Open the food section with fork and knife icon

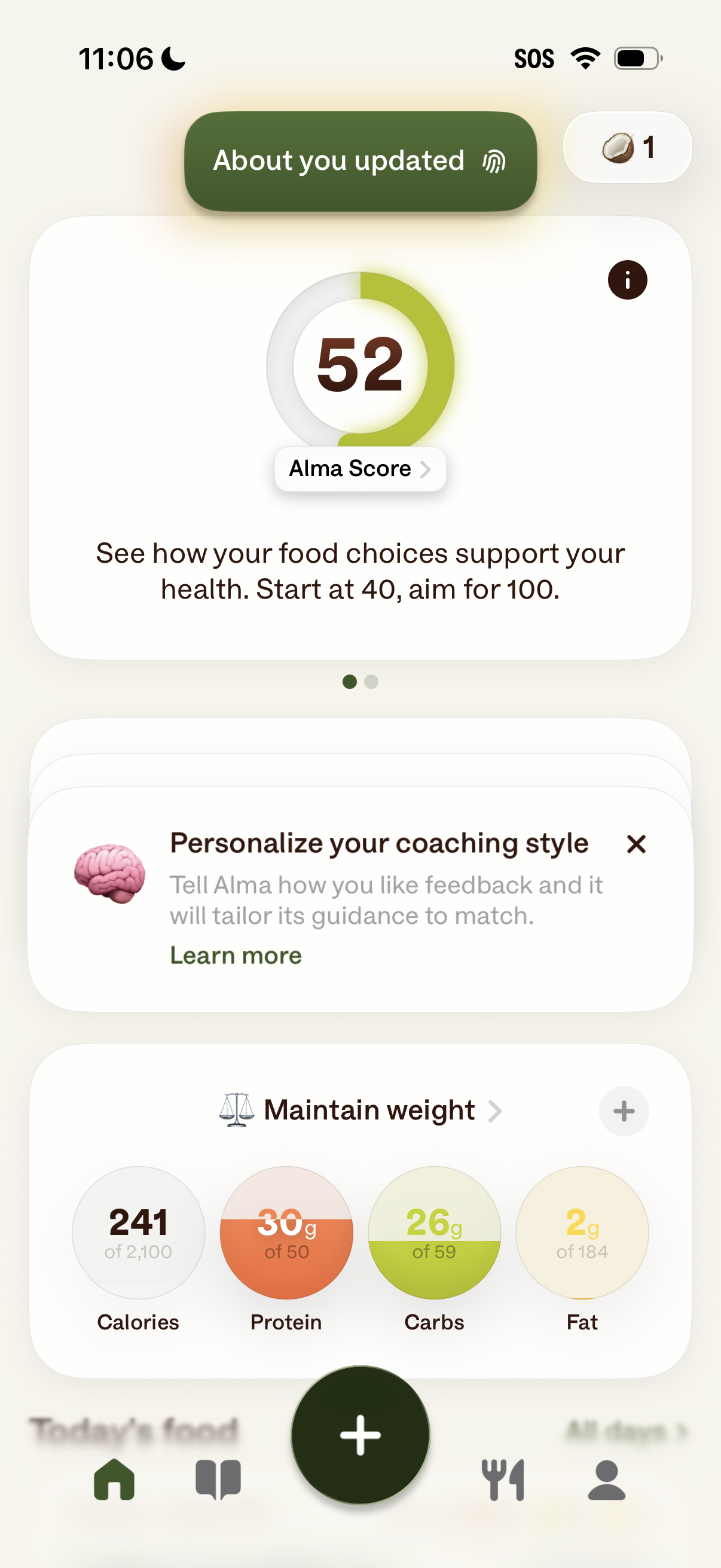504,1479
